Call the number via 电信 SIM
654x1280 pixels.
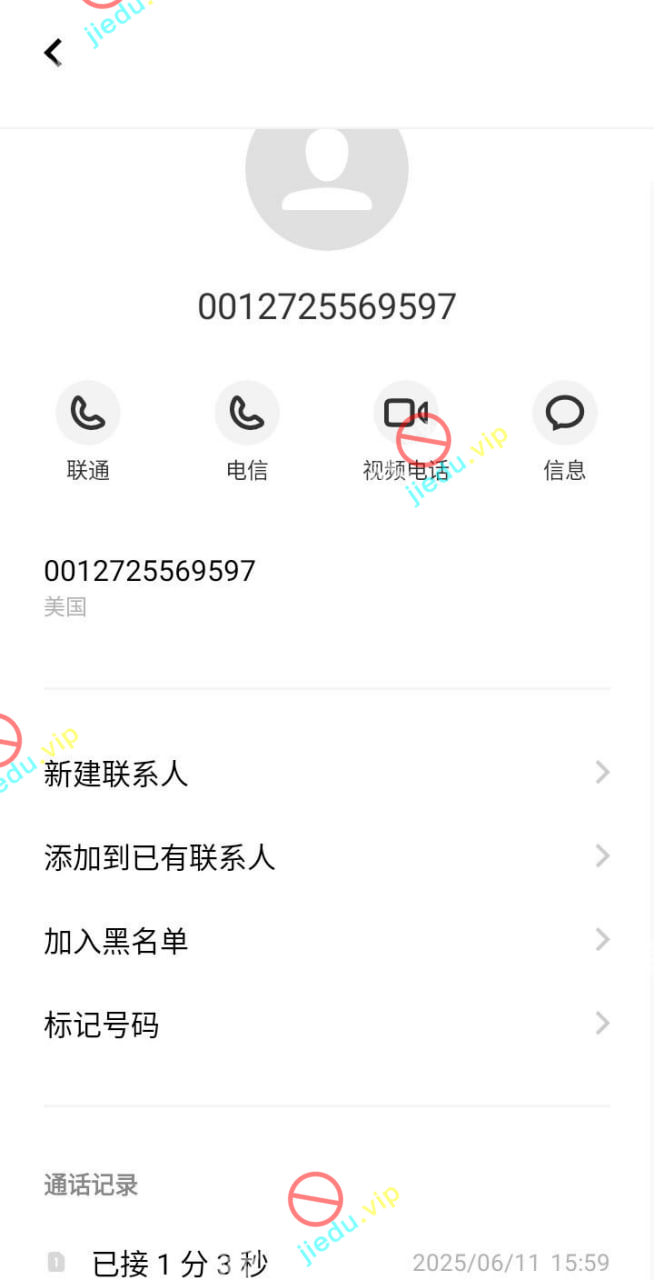[247, 413]
